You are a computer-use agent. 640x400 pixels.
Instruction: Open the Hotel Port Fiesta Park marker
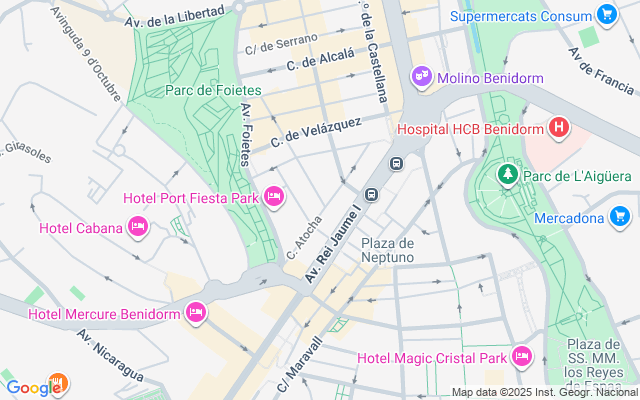(x=274, y=197)
